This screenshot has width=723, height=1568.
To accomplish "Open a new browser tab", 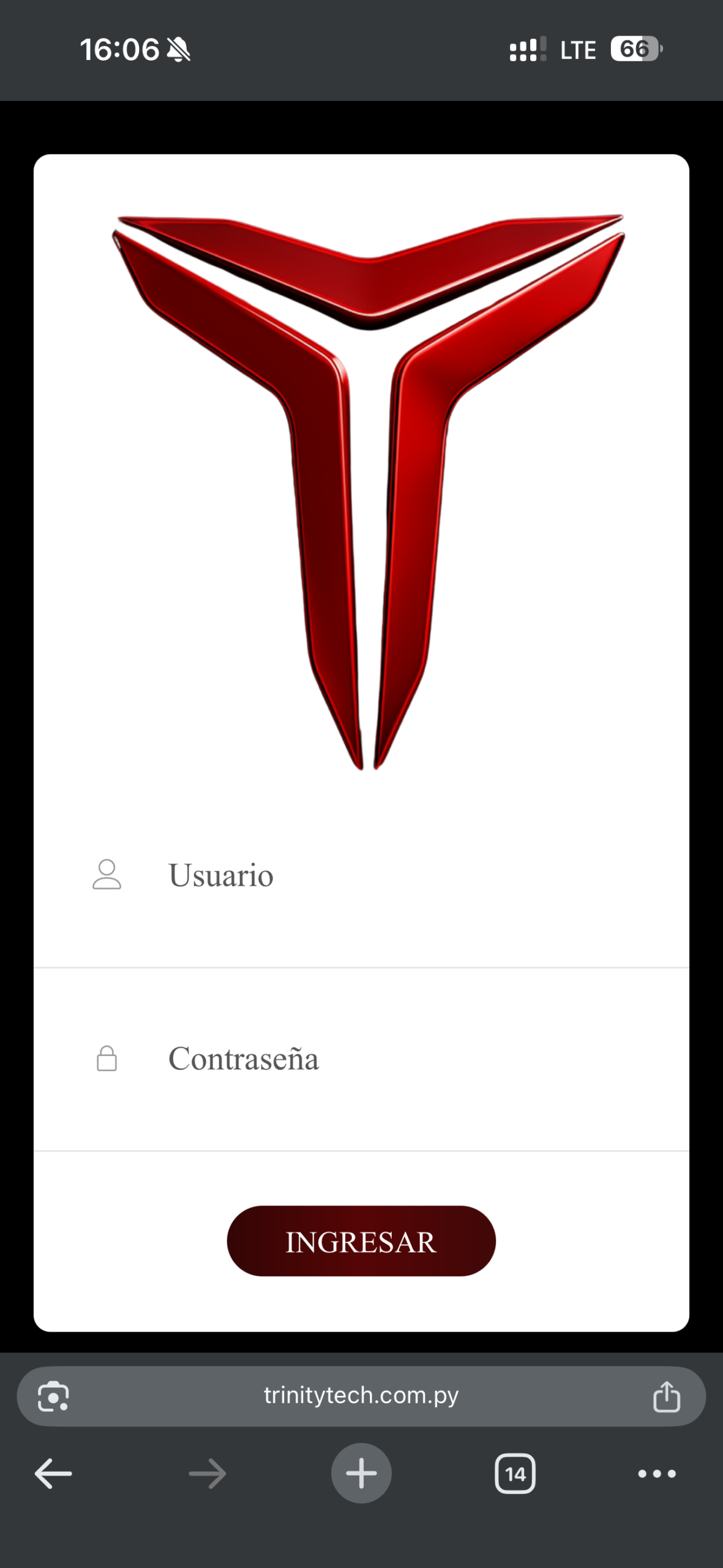I will [361, 1474].
